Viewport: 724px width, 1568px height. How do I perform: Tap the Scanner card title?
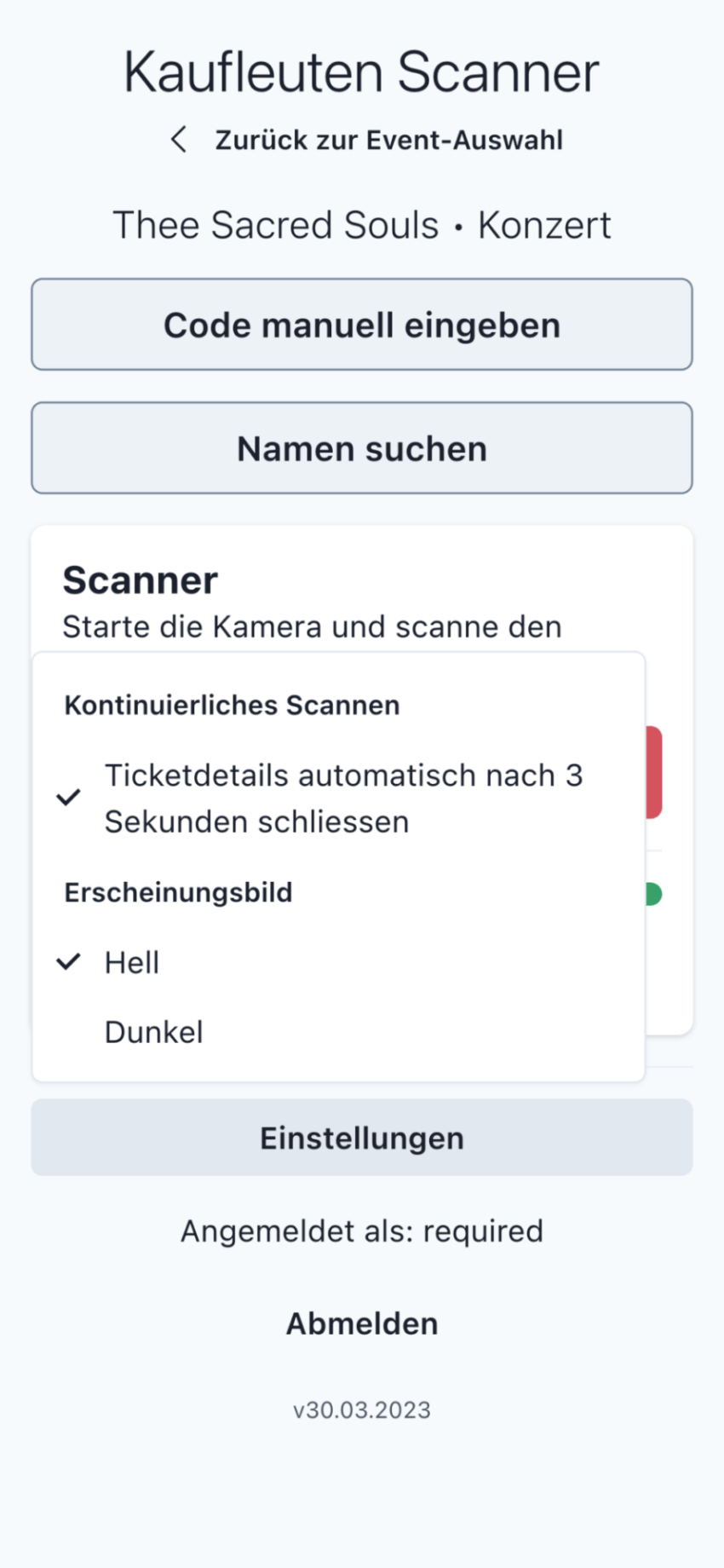pos(140,579)
